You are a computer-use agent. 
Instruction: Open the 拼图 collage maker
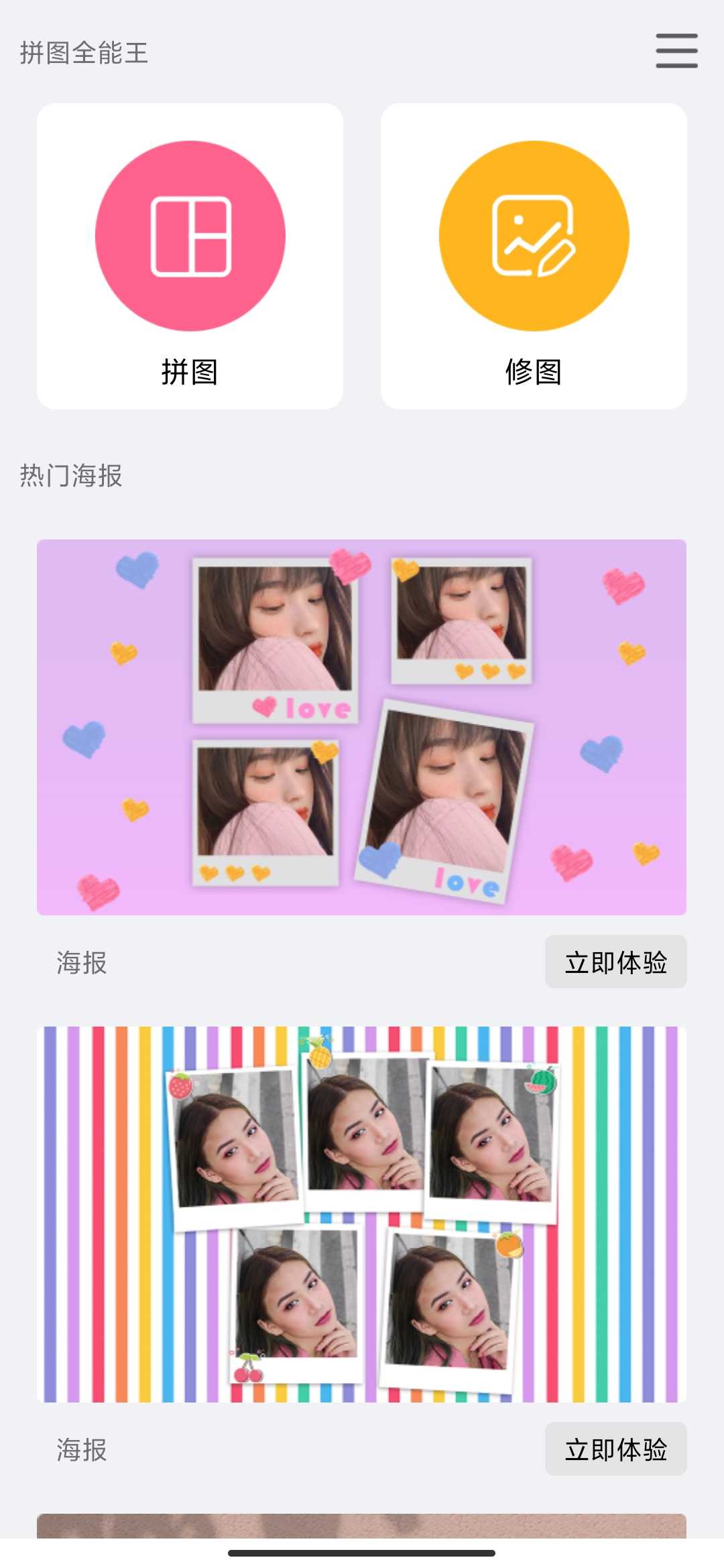pyautogui.click(x=190, y=255)
